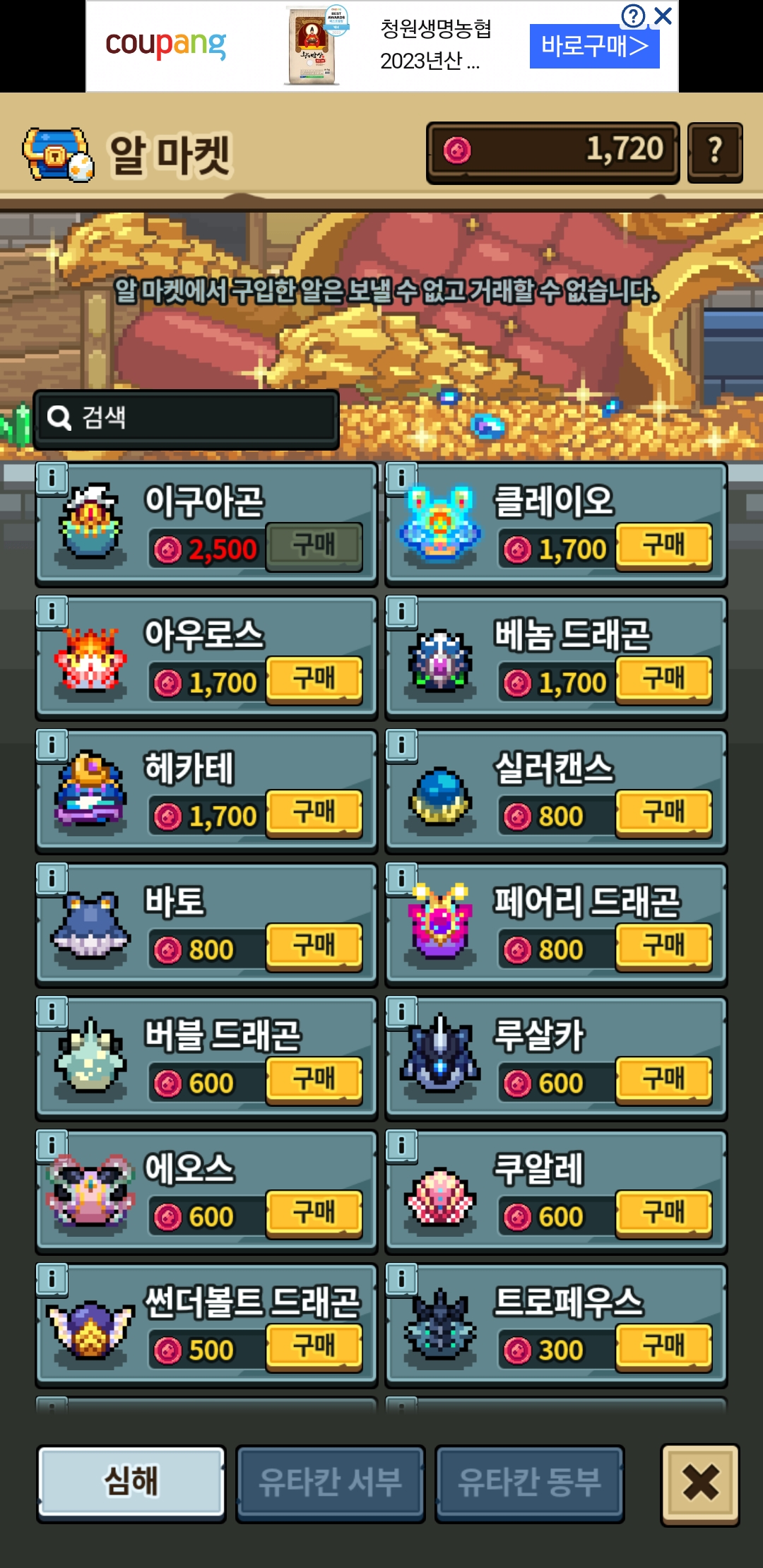Open the question mark help button
This screenshot has width=763, height=1568.
point(715,153)
